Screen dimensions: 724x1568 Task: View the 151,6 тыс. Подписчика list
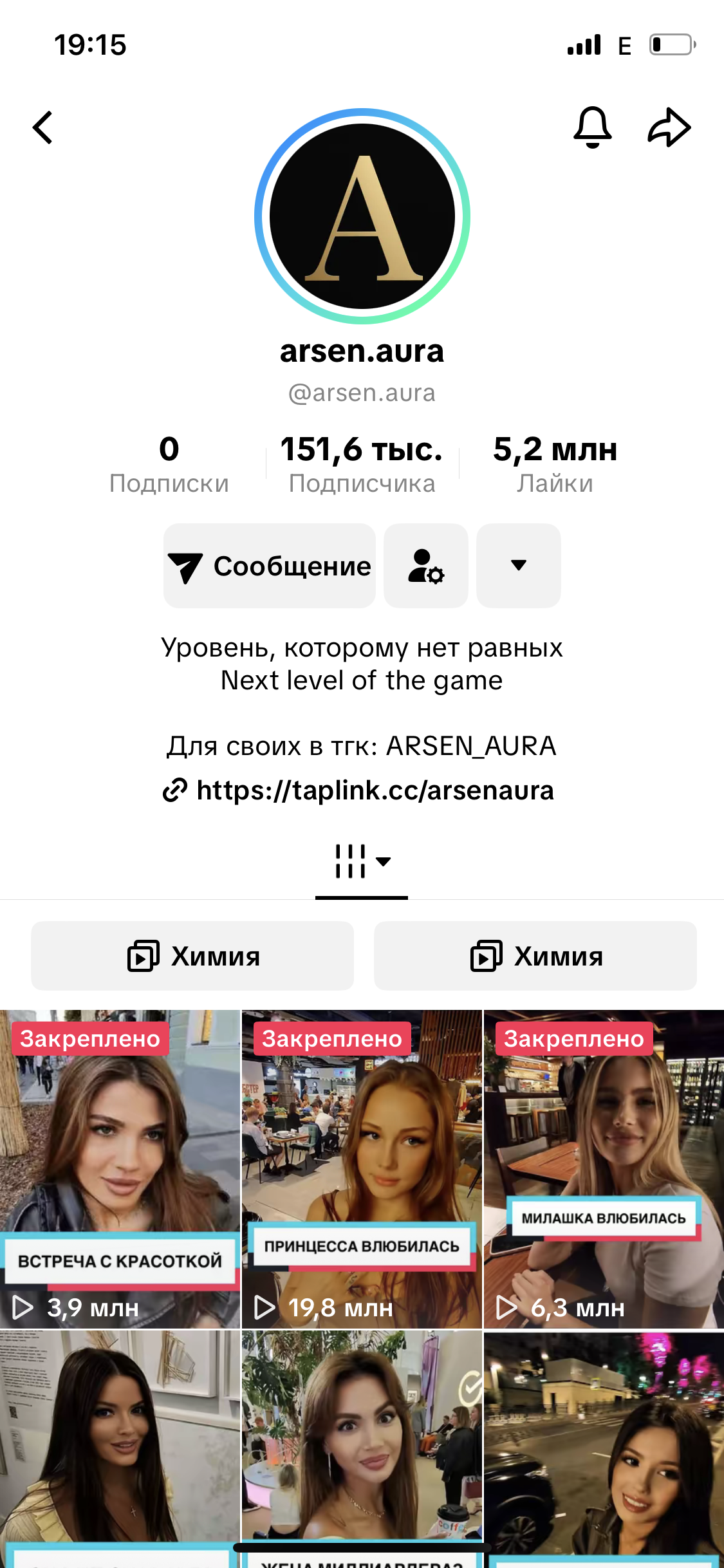pos(362,465)
